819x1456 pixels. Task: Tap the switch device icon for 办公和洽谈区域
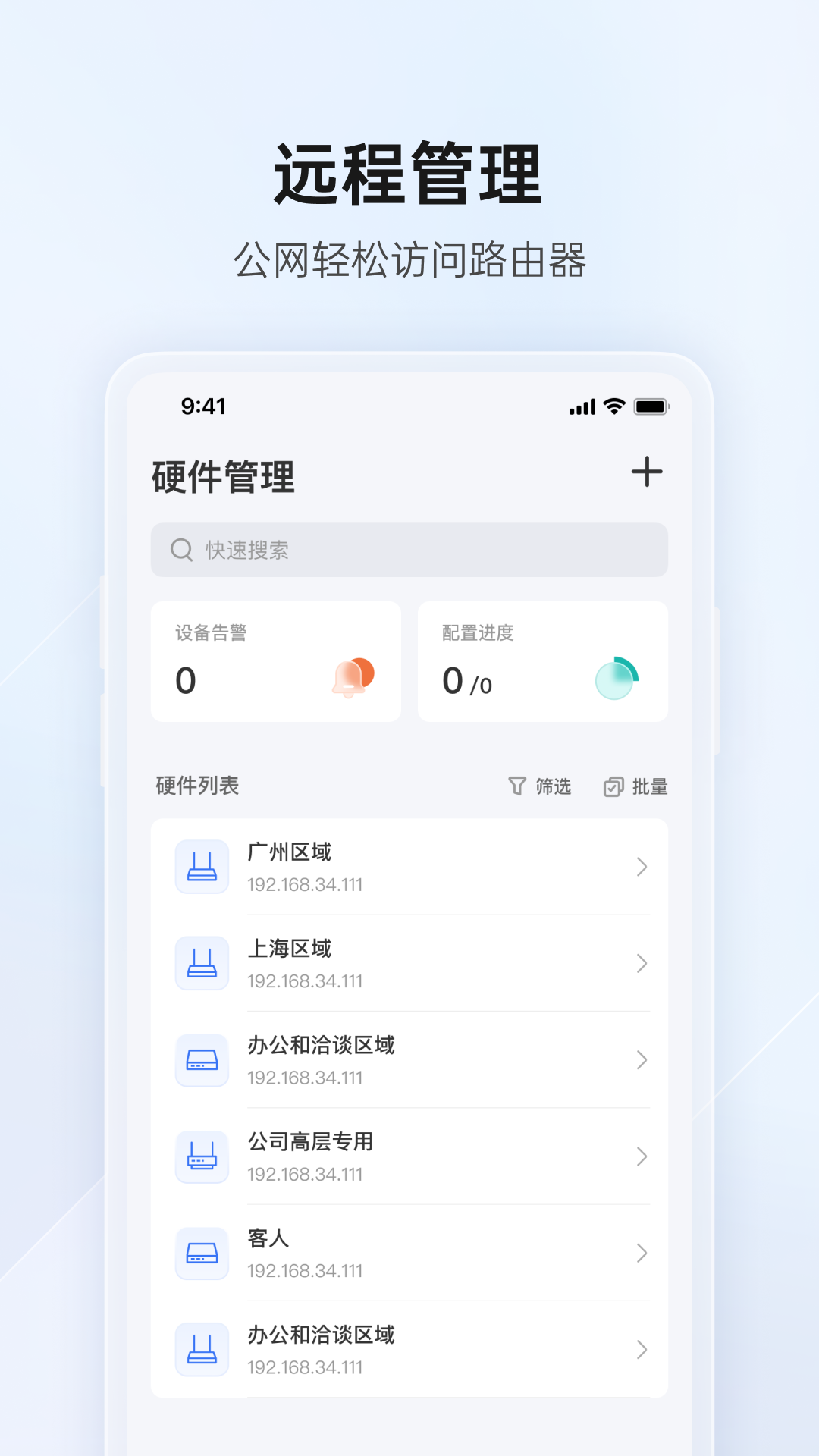click(x=202, y=1060)
